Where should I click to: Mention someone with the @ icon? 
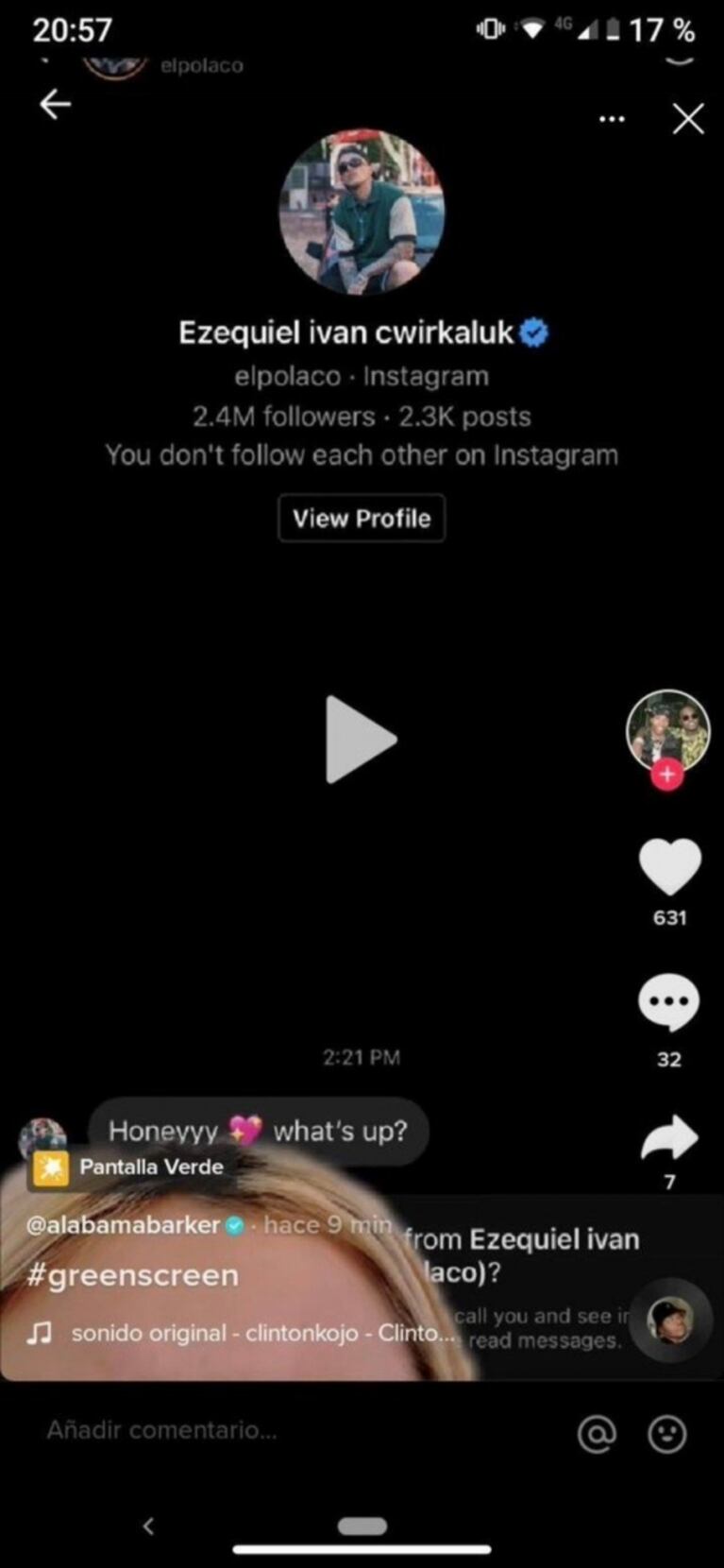coord(597,1434)
